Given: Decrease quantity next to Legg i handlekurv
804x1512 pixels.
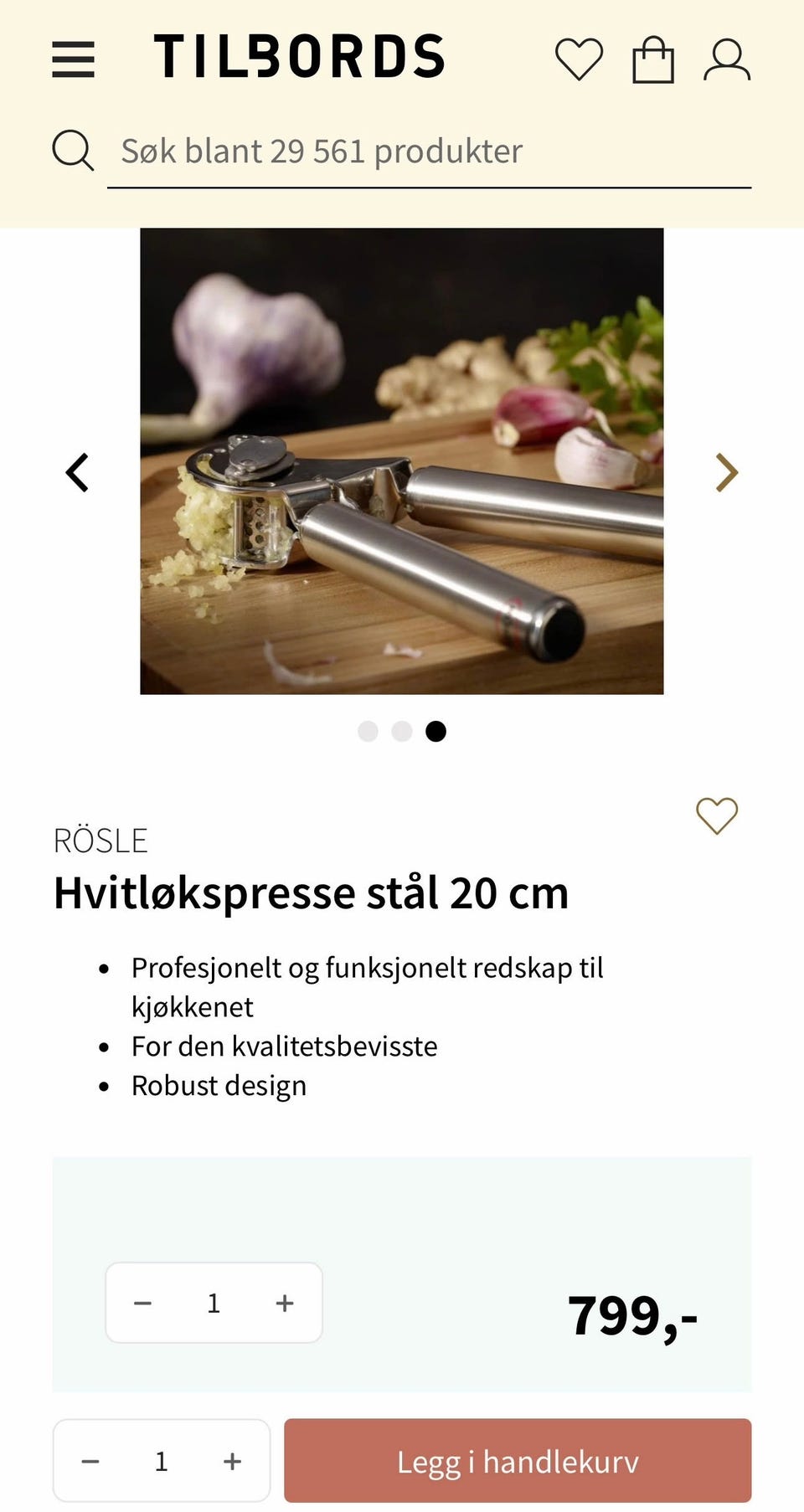Looking at the screenshot, I should click(x=90, y=1461).
